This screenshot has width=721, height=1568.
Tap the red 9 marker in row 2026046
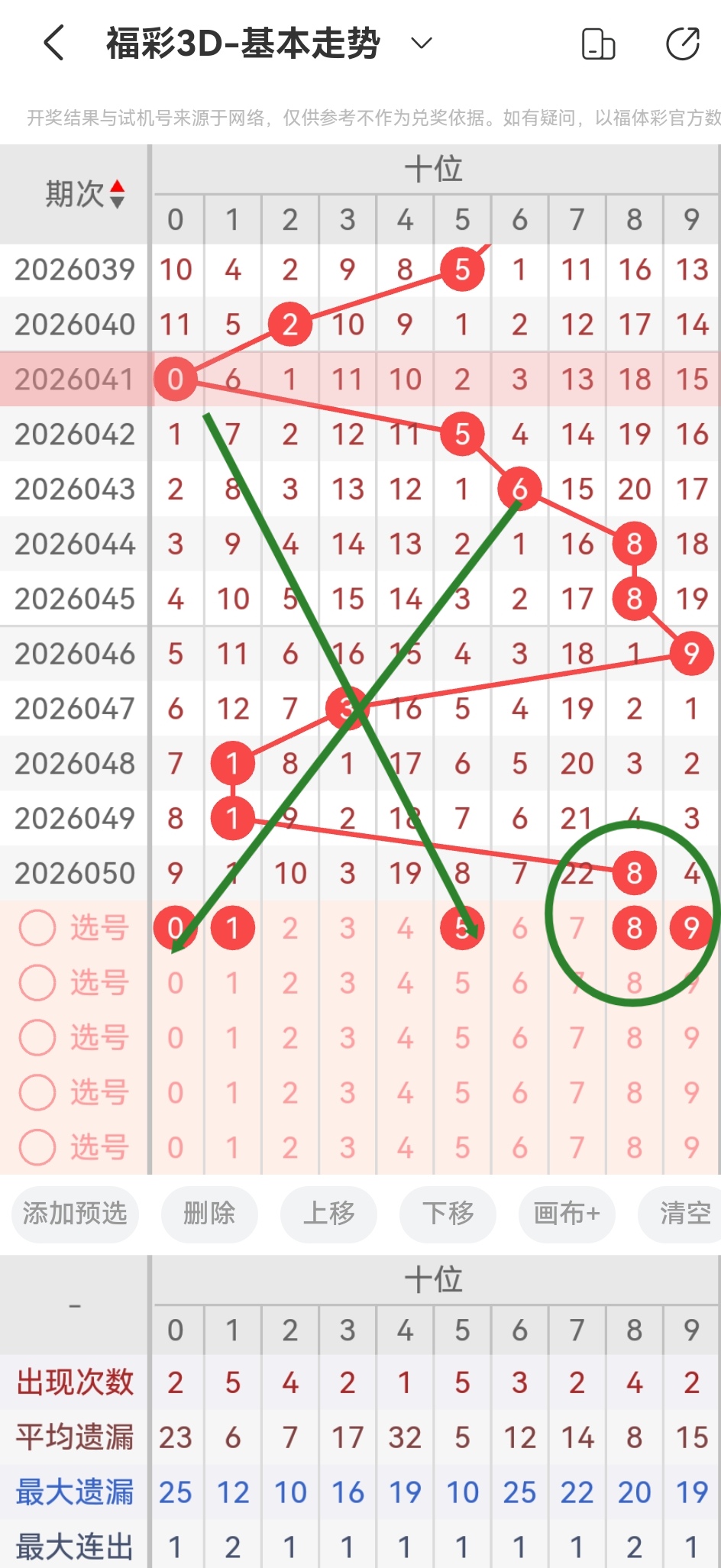coord(691,654)
